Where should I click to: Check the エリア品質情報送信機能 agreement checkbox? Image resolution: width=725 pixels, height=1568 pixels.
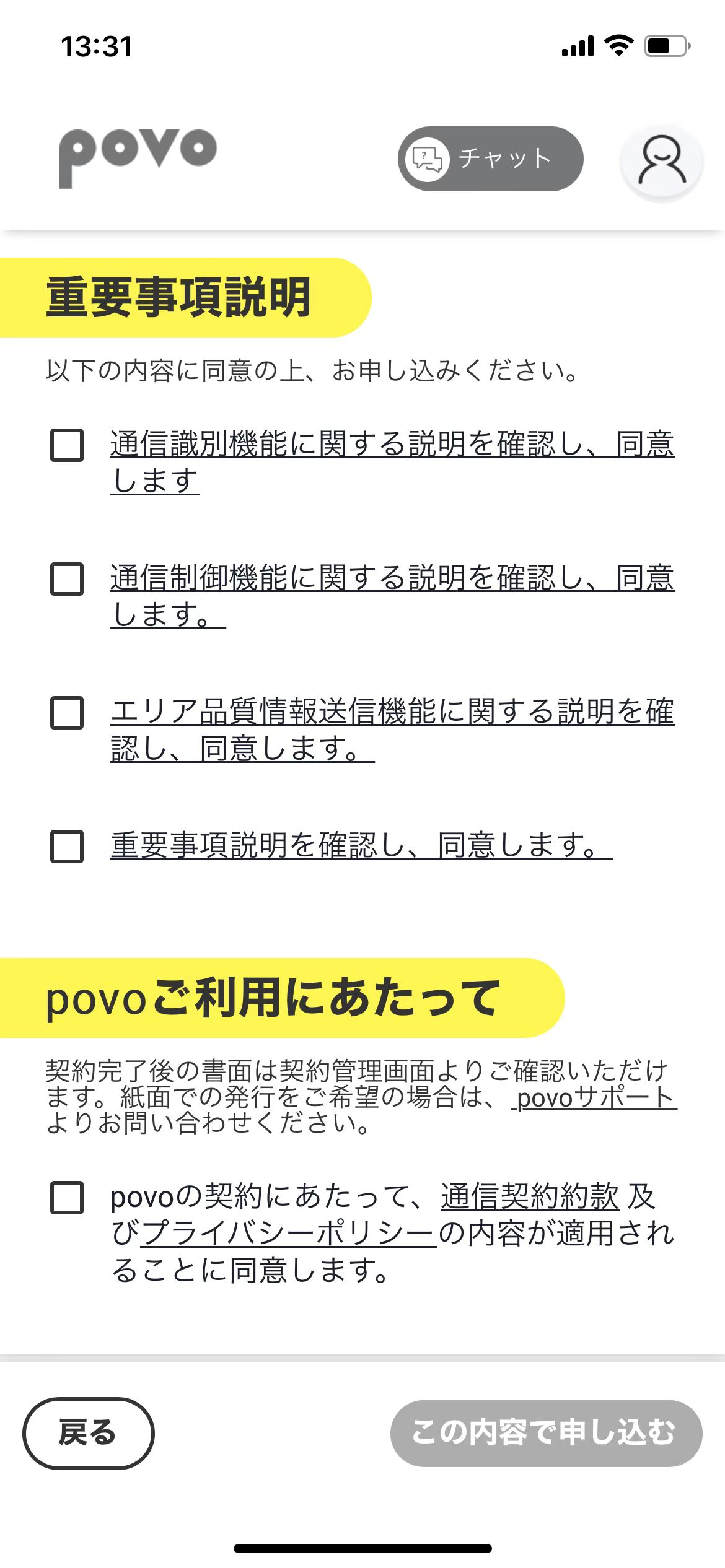(x=67, y=713)
